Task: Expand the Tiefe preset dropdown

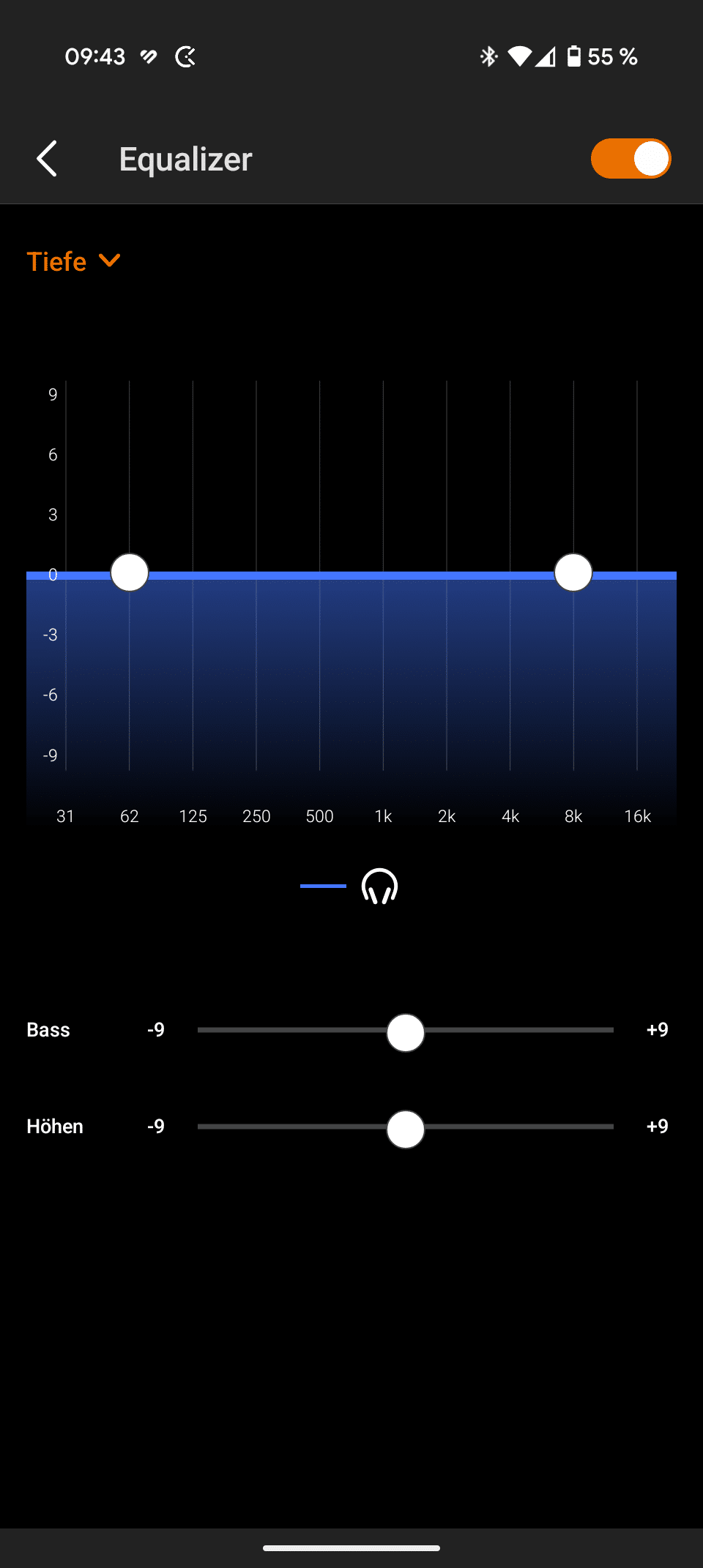Action: 73,261
